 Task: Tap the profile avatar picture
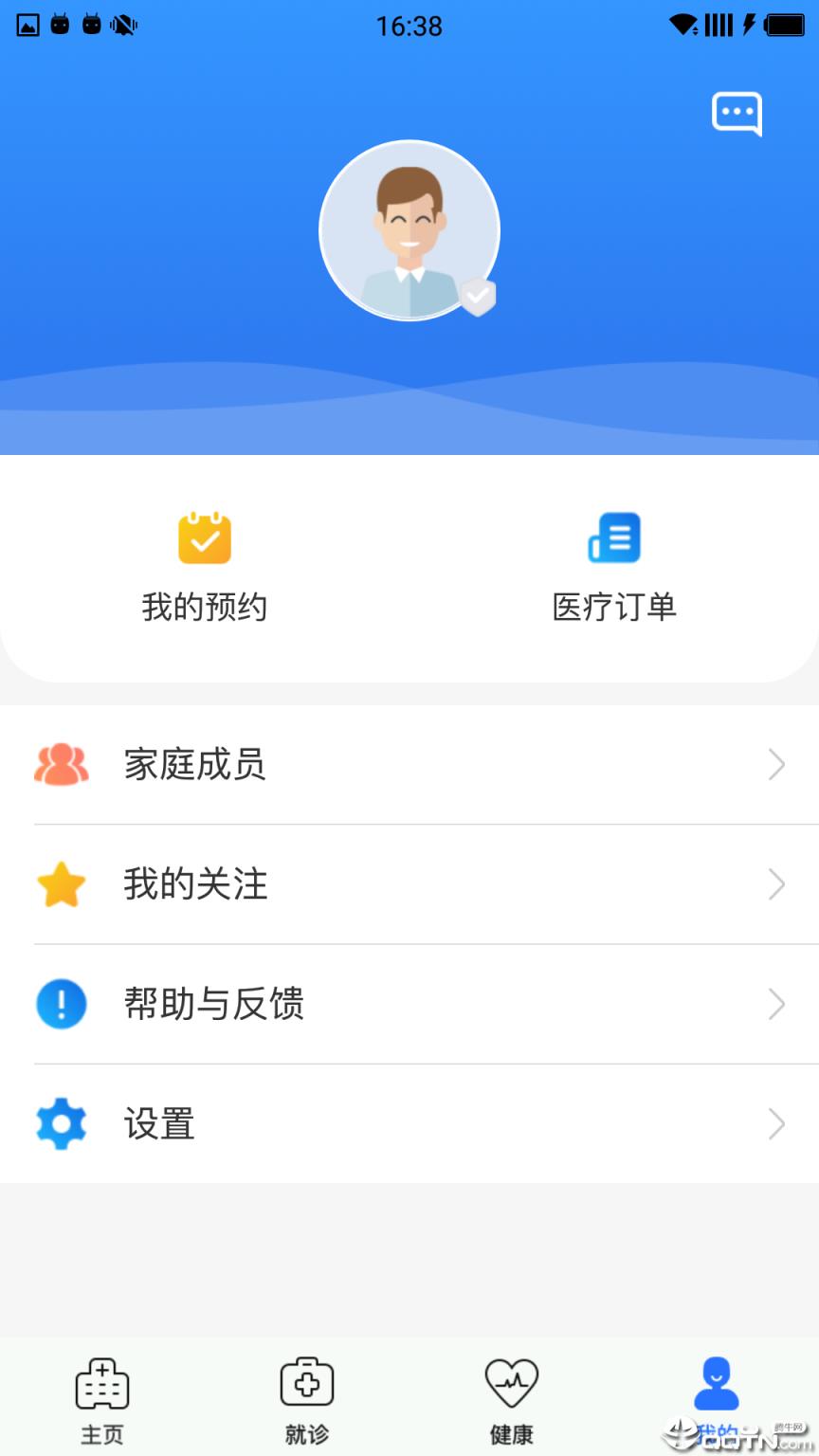click(409, 229)
